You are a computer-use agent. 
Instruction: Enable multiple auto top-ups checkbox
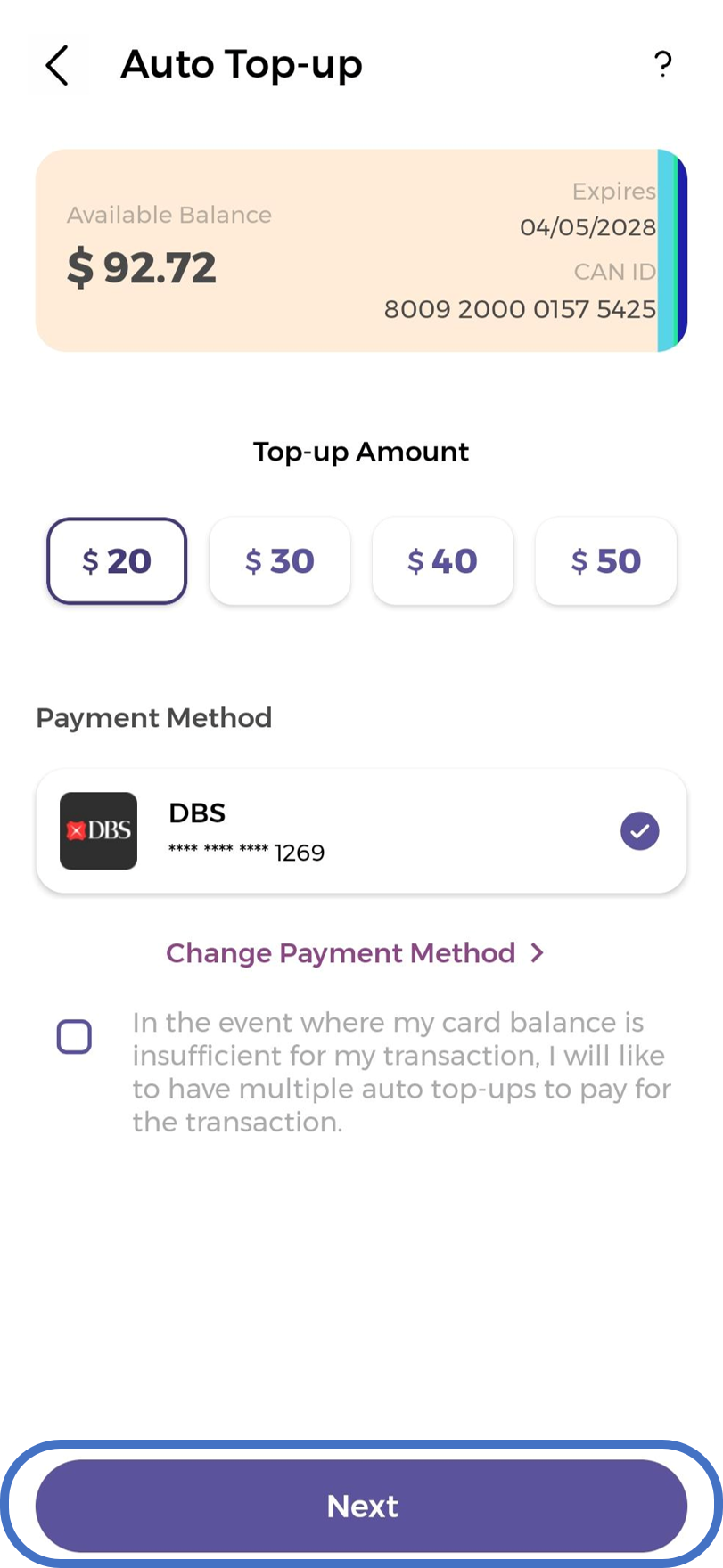74,1037
